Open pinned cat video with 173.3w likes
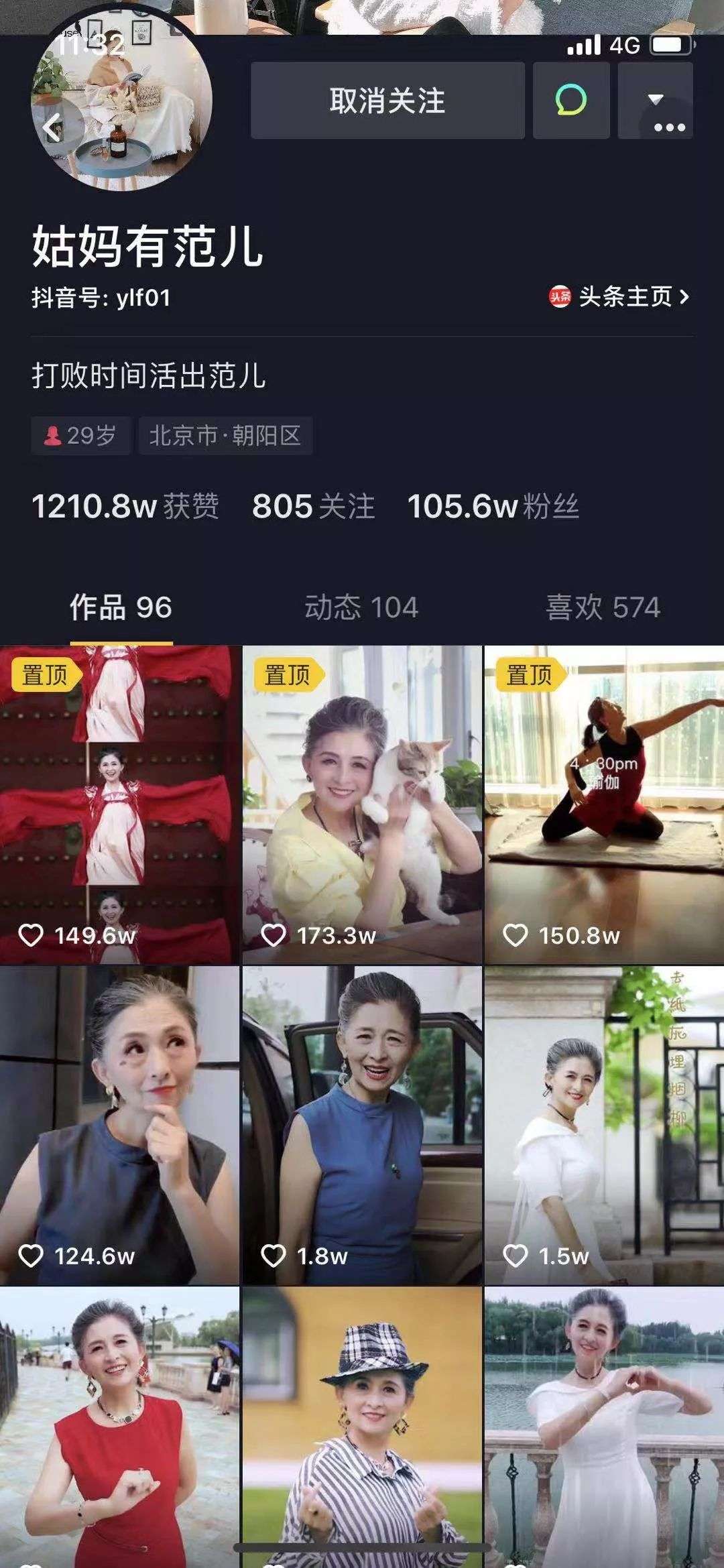This screenshot has width=724, height=1568. pyautogui.click(x=362, y=804)
